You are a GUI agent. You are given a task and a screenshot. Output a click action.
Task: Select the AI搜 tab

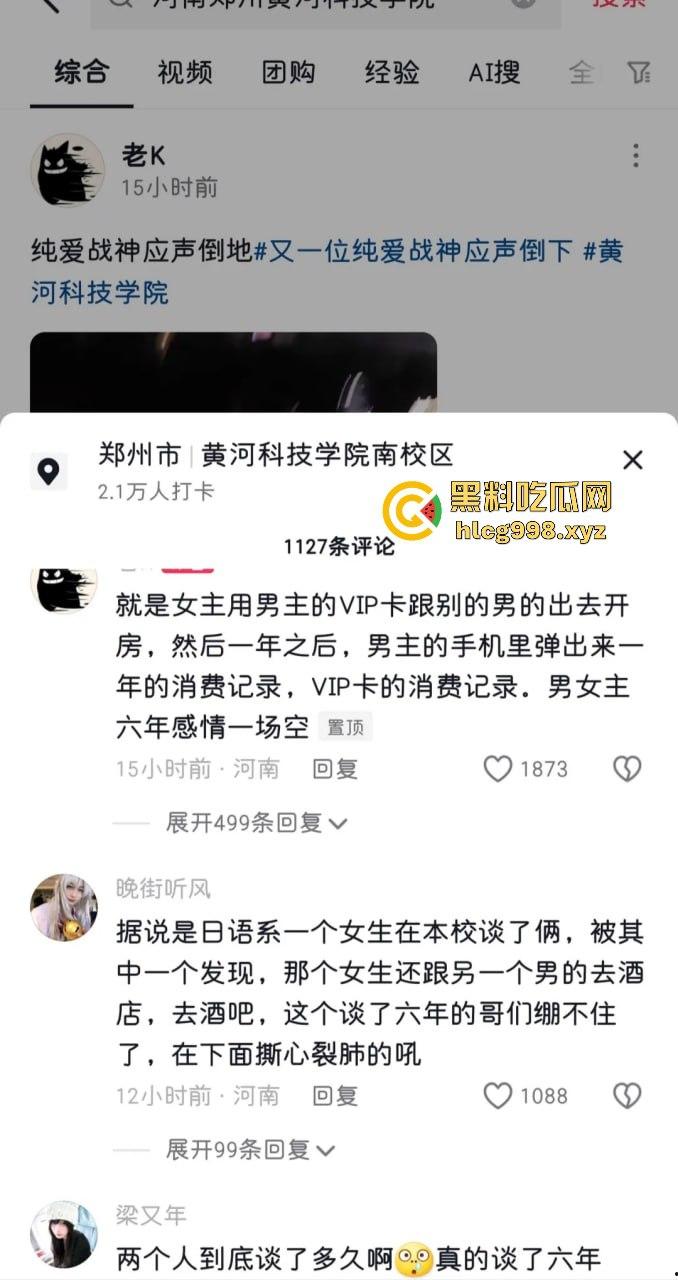(x=494, y=72)
